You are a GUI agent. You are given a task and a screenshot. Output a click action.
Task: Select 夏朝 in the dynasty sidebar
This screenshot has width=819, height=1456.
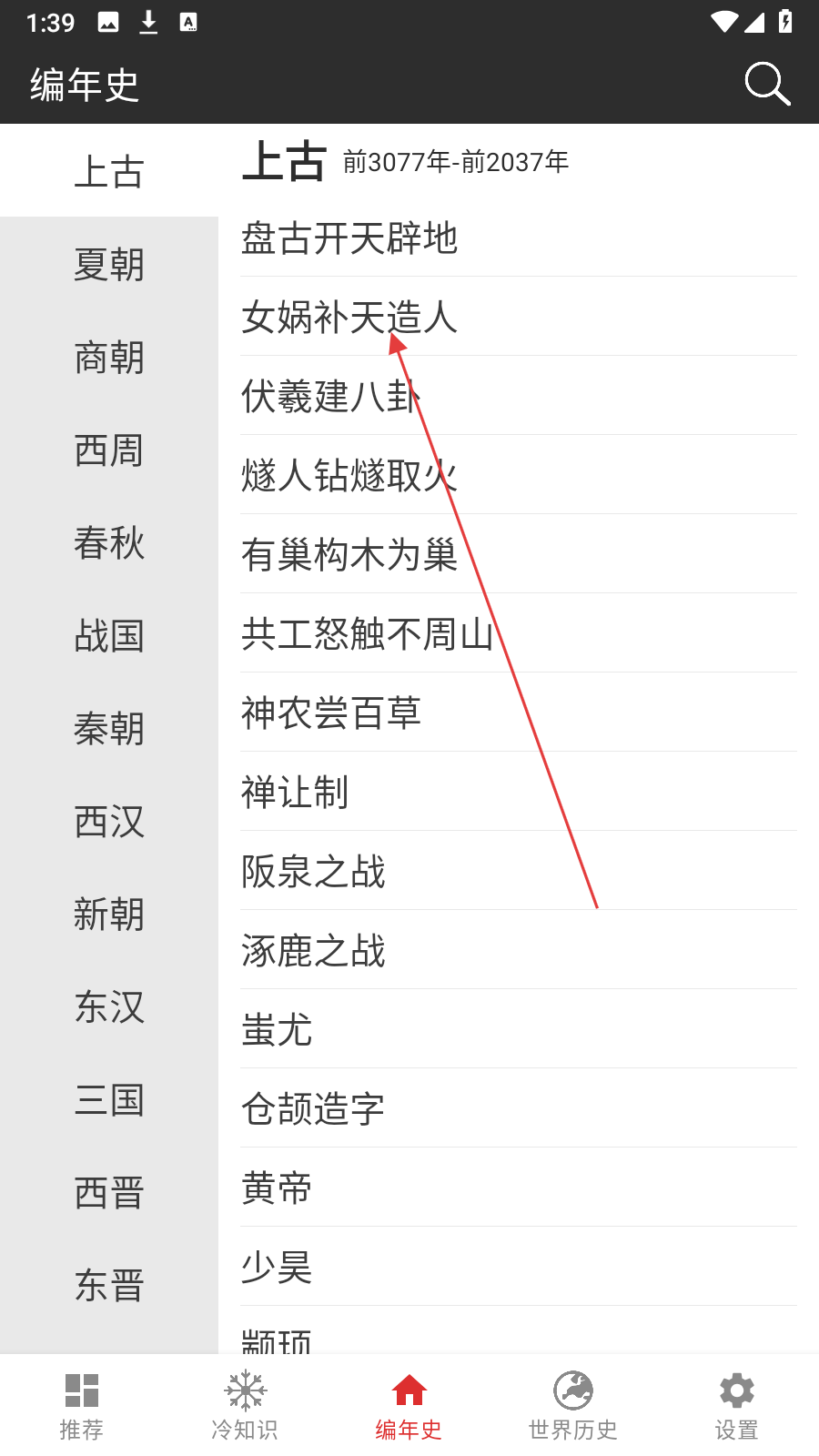109,265
